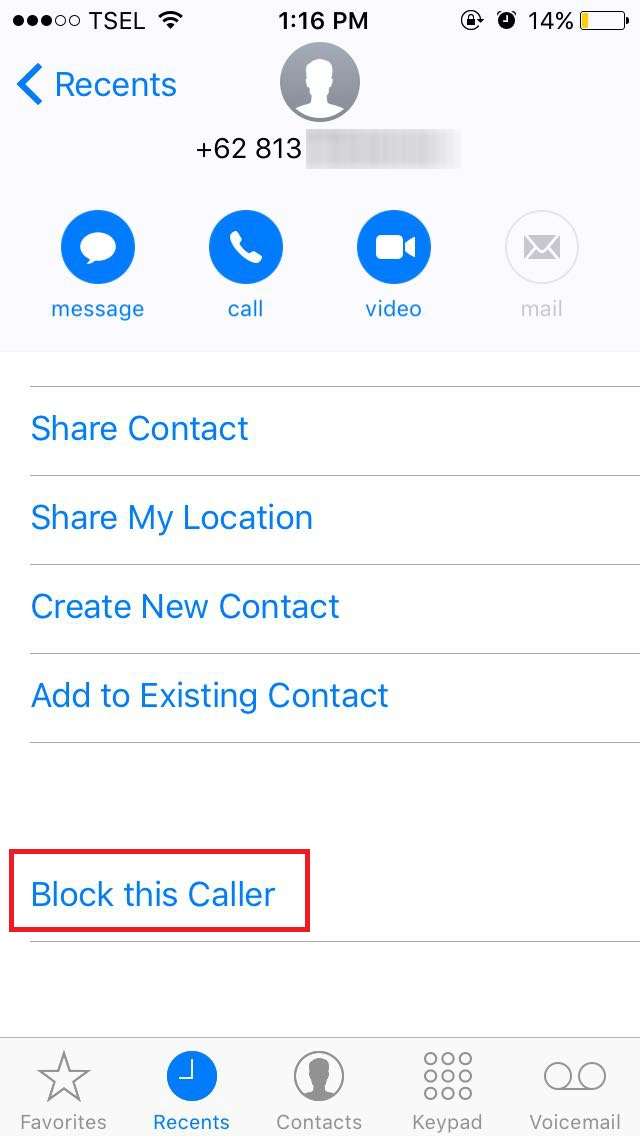Send a message to this number

pos(98,247)
